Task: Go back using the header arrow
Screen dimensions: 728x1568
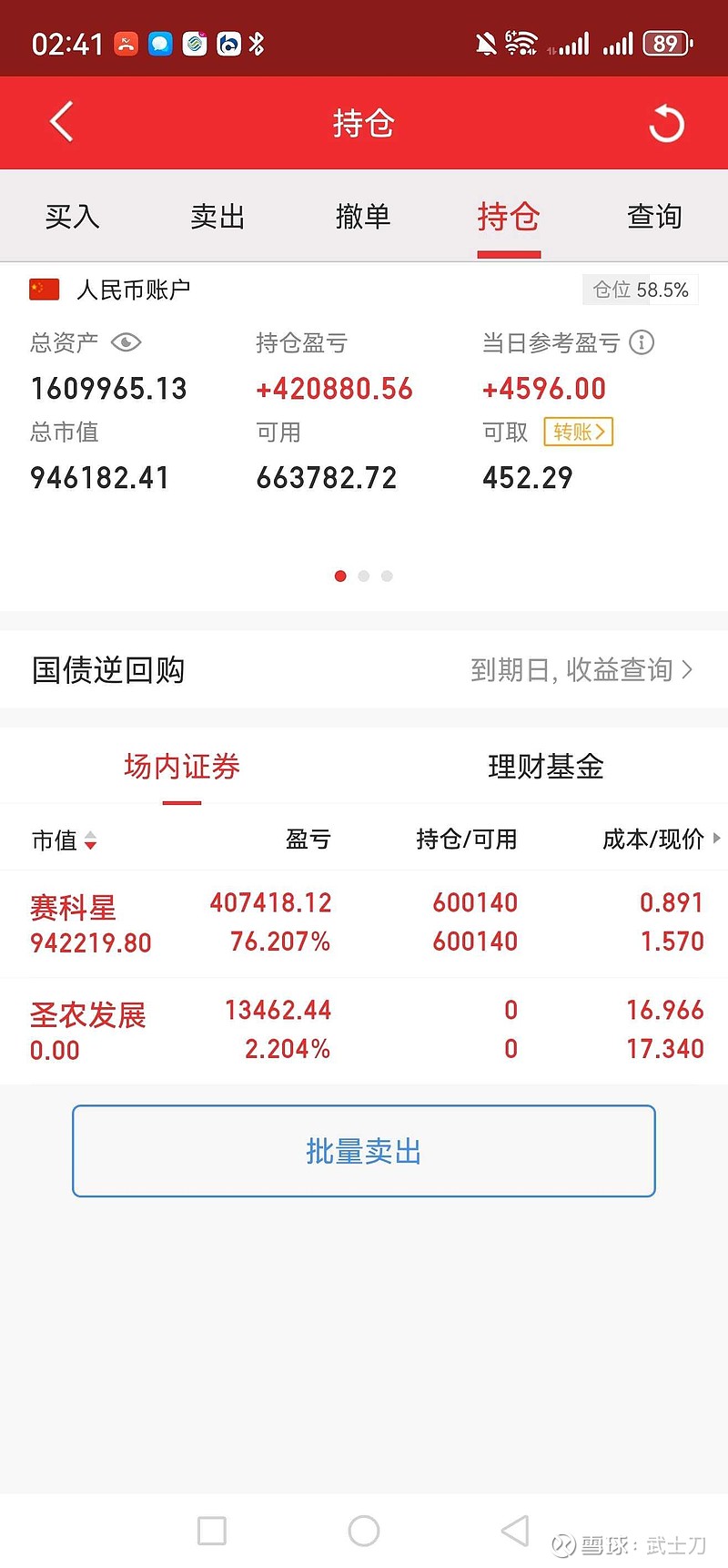Action: click(62, 122)
